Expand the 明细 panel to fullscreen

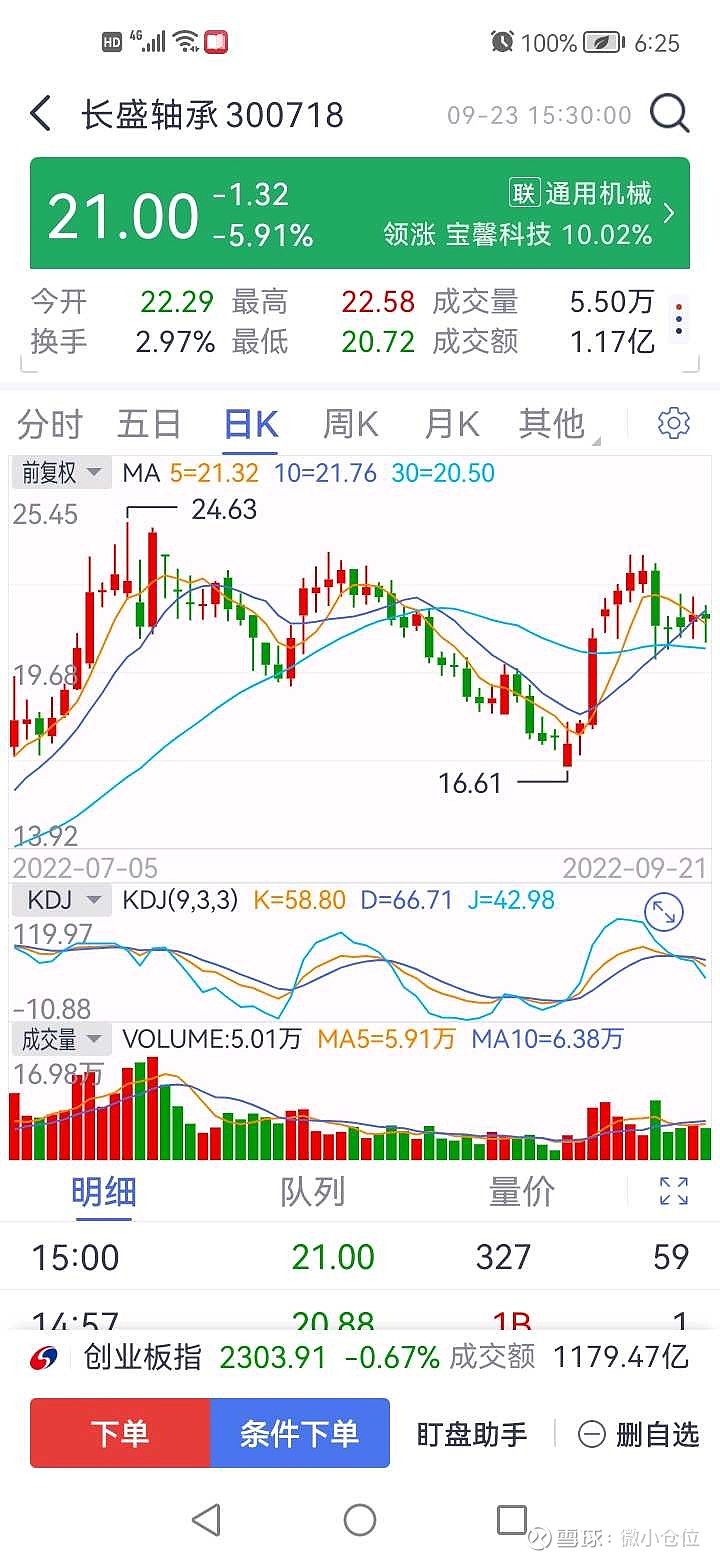pos(674,1191)
